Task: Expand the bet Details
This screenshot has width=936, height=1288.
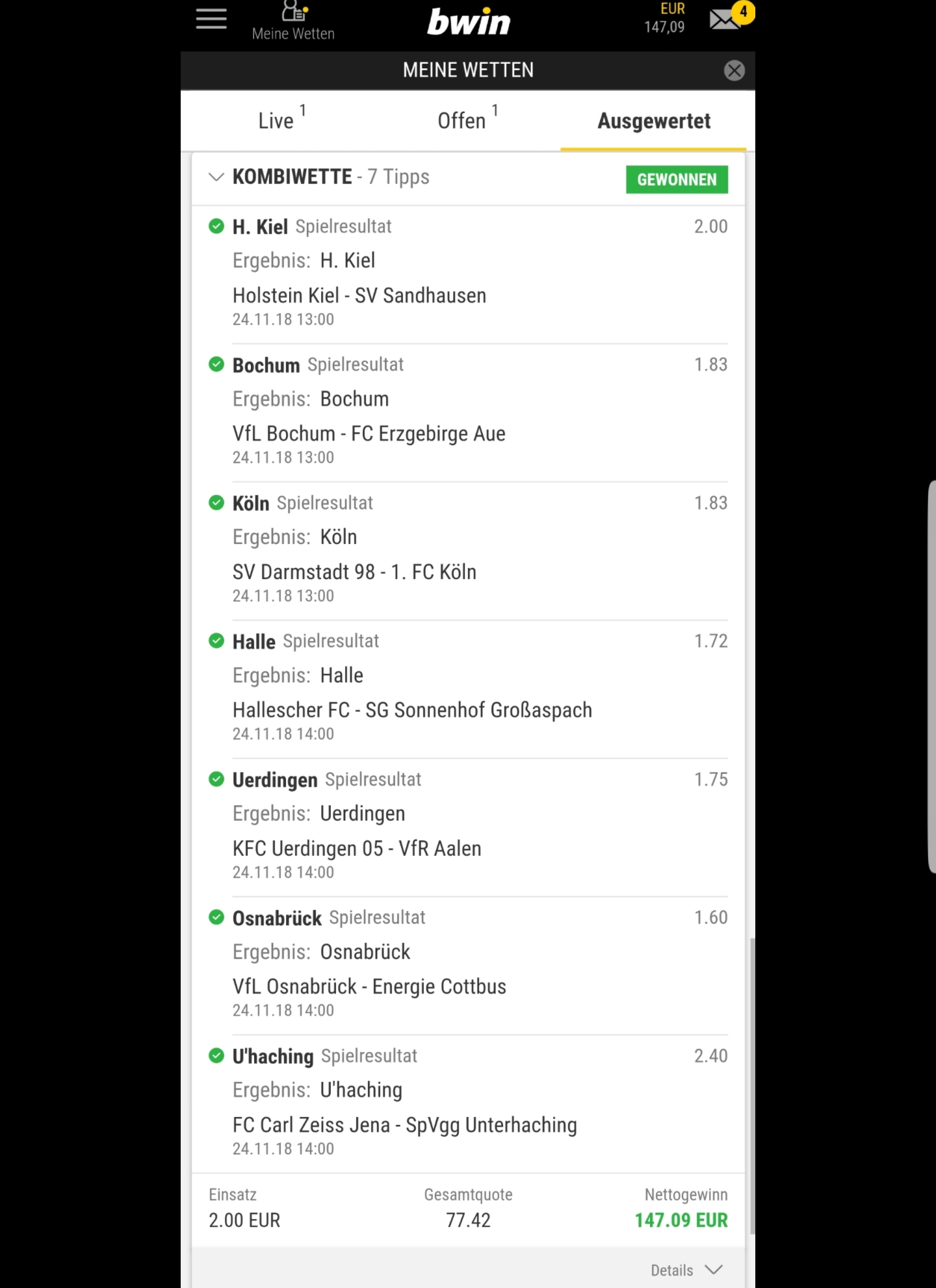Action: [x=686, y=1270]
